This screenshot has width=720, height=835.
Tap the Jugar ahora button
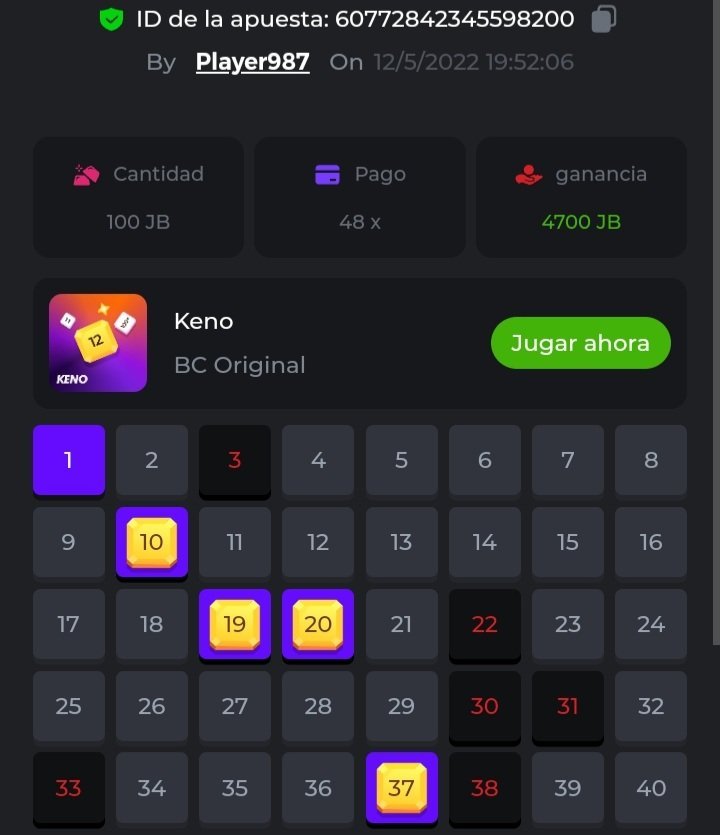point(580,343)
